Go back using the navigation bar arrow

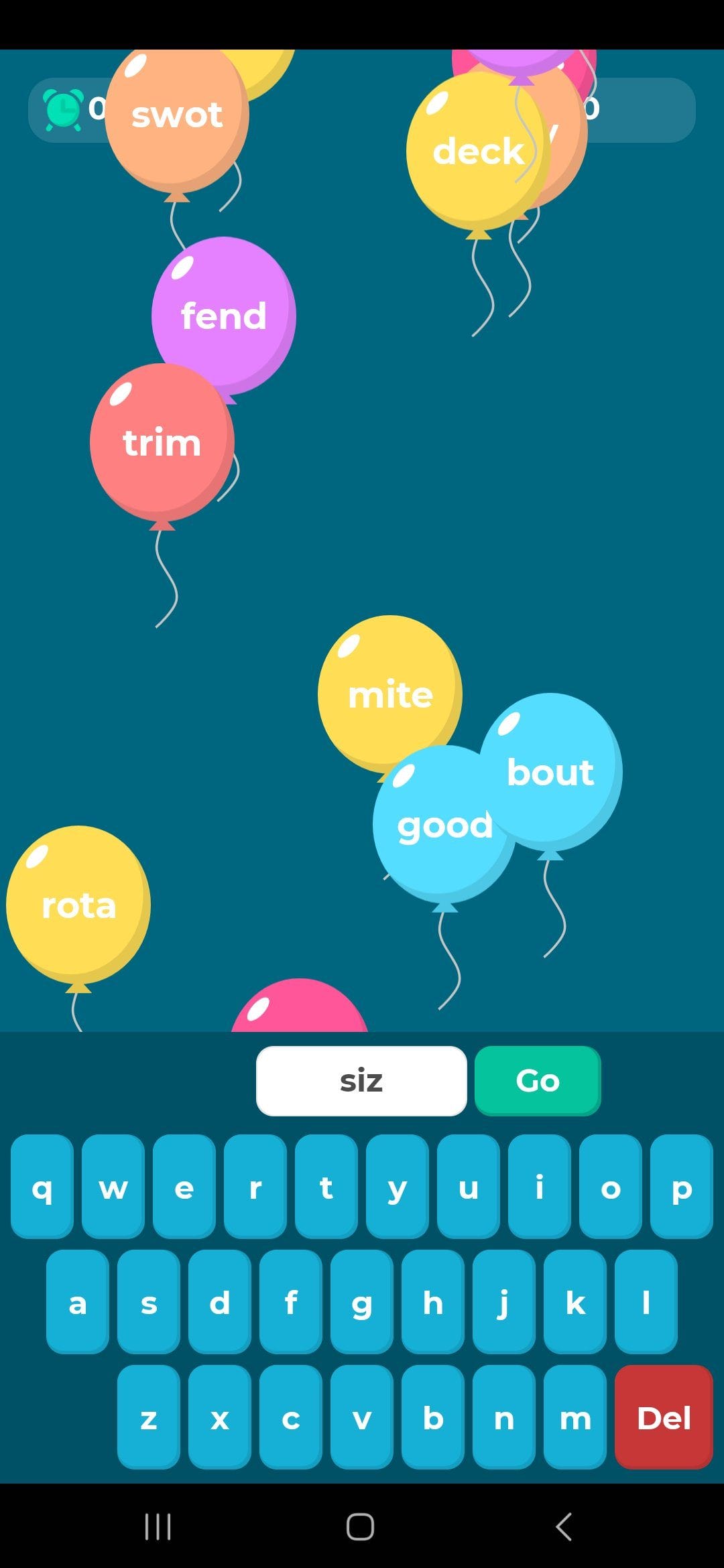coord(564,1526)
